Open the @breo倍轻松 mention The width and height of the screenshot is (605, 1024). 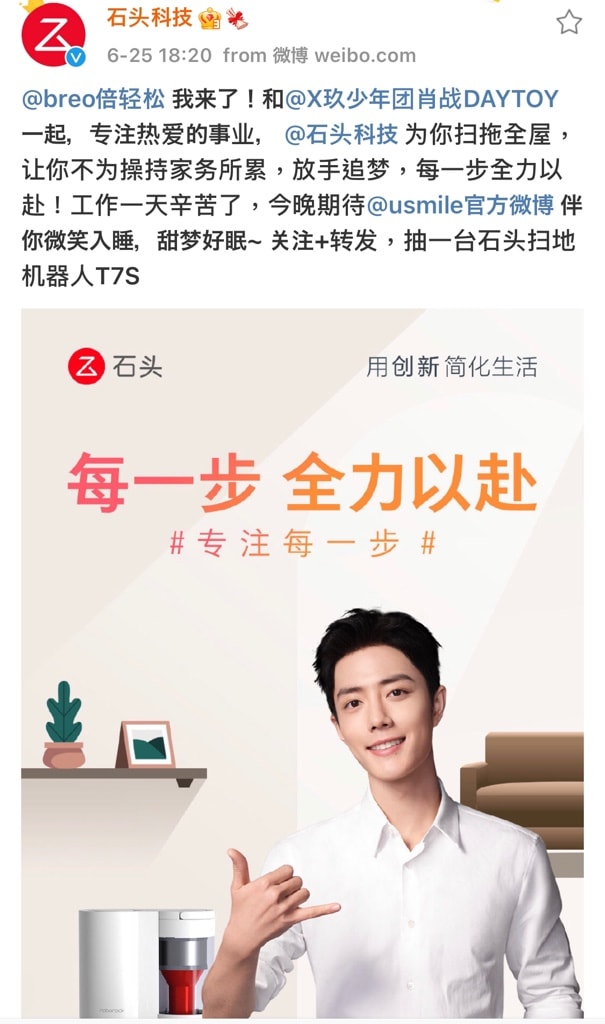[x=93, y=99]
